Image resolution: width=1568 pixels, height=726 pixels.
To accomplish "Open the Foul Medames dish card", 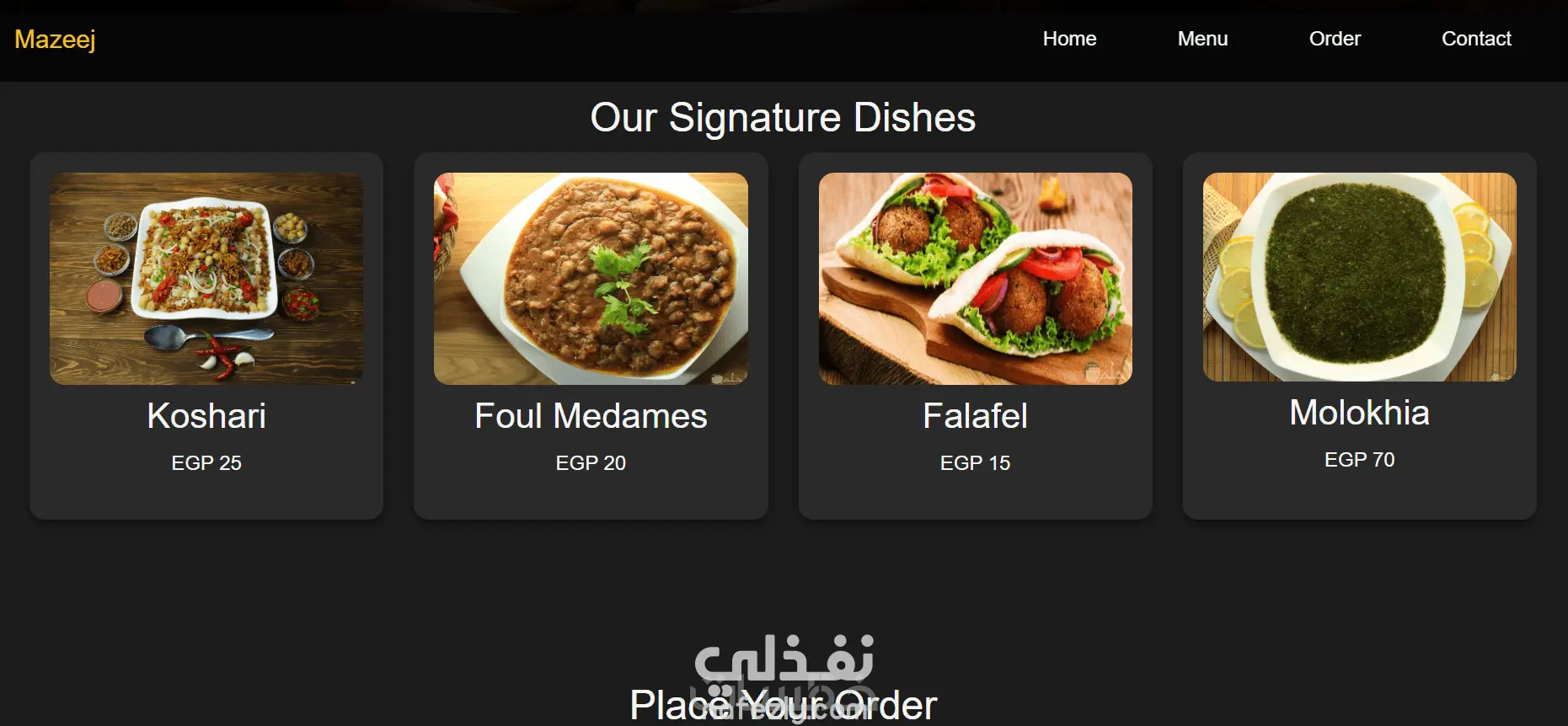I will pyautogui.click(x=591, y=335).
